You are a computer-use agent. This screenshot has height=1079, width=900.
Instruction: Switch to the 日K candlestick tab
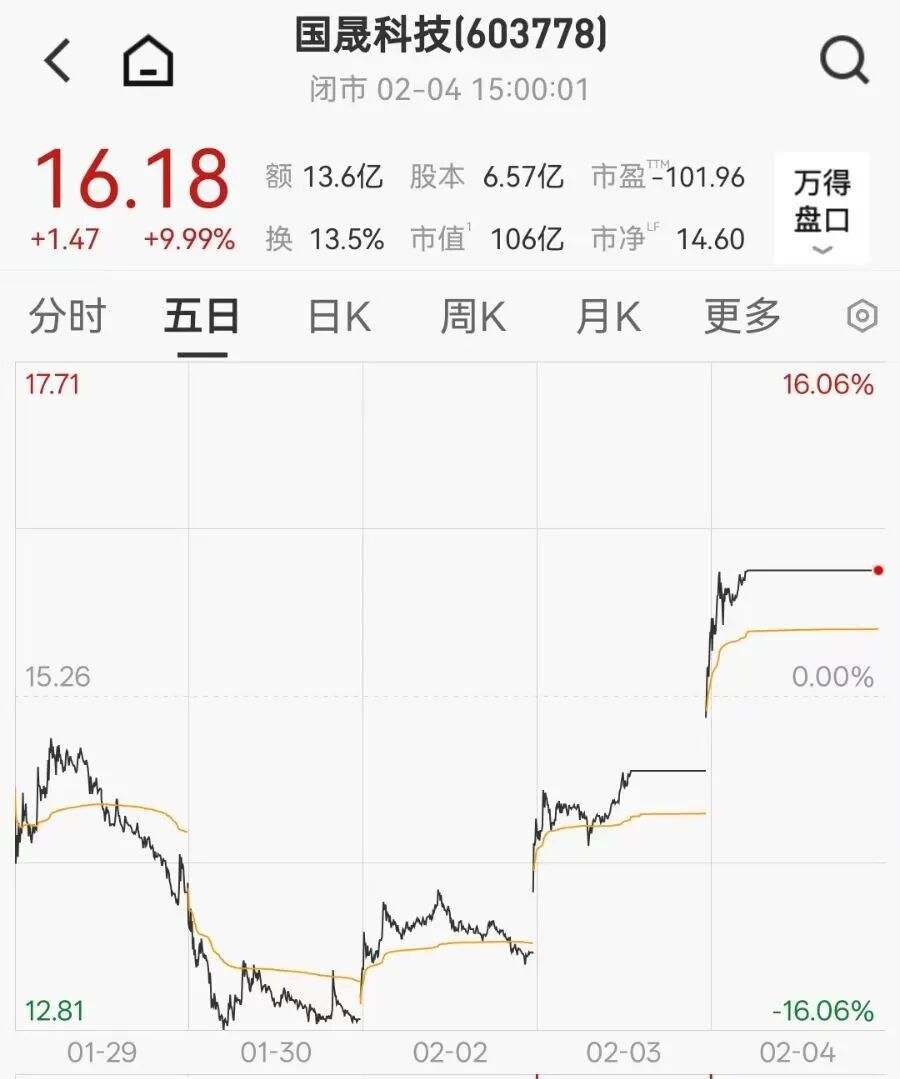click(x=336, y=315)
